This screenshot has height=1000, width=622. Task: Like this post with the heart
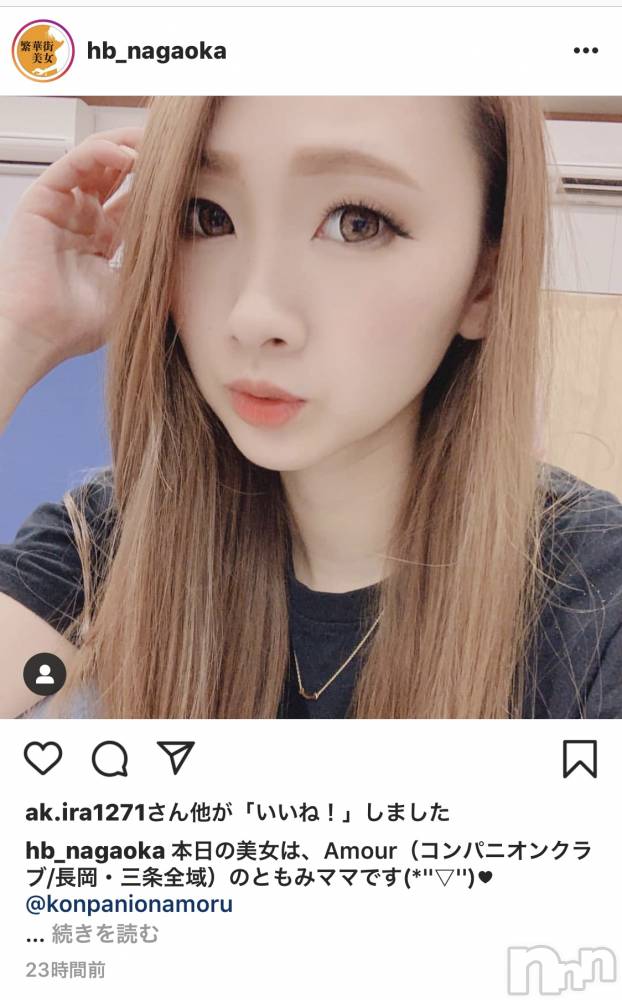pos(43,759)
